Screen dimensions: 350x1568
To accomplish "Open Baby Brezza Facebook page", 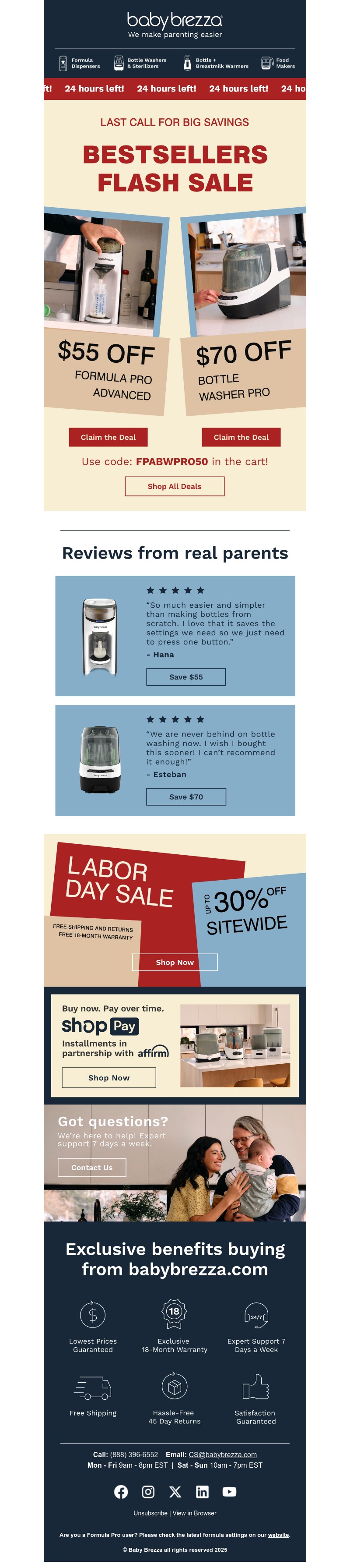I will (x=121, y=1492).
